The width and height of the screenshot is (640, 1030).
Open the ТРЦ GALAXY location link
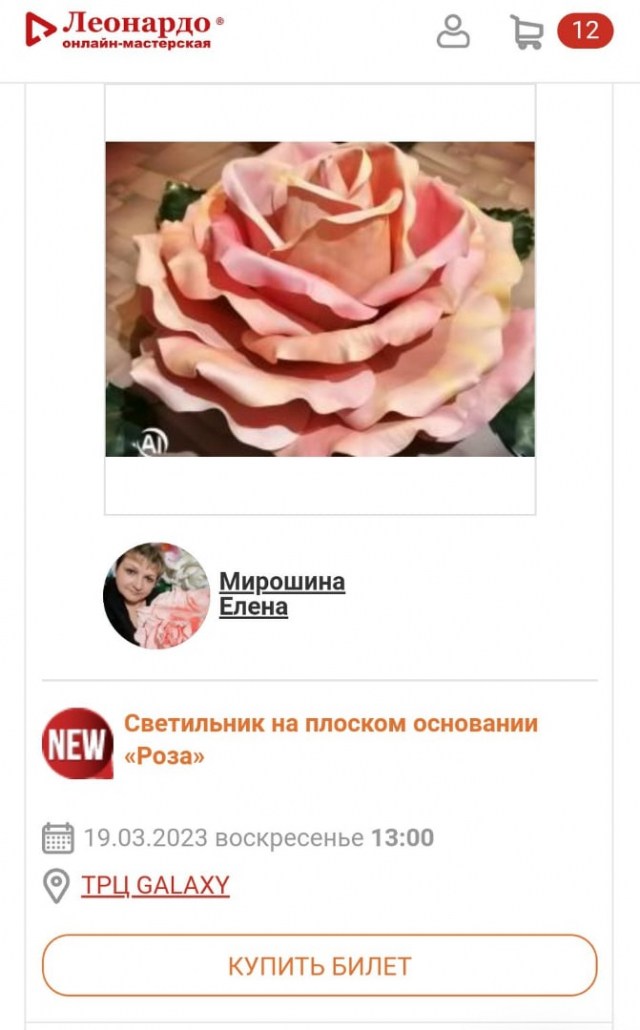(155, 886)
